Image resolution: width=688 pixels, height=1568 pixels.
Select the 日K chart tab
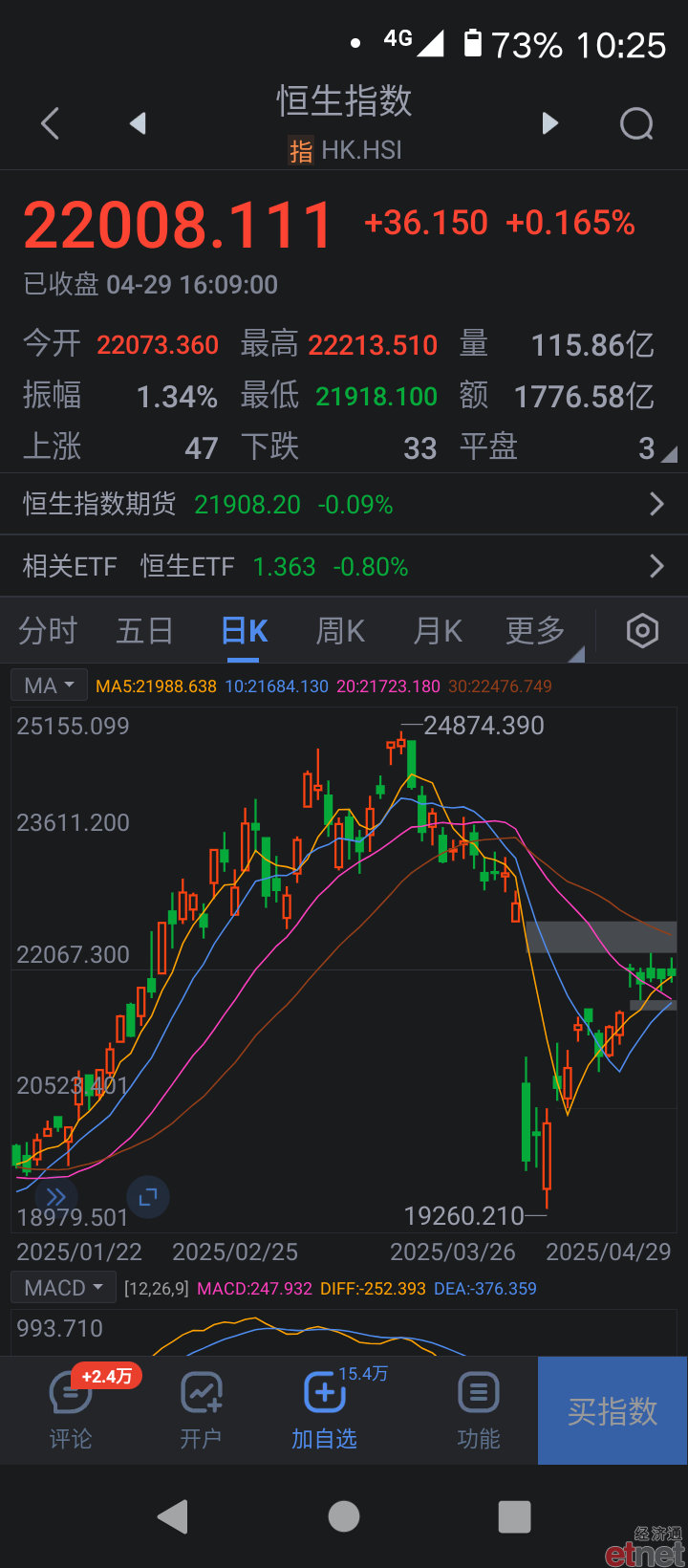pyautogui.click(x=245, y=631)
